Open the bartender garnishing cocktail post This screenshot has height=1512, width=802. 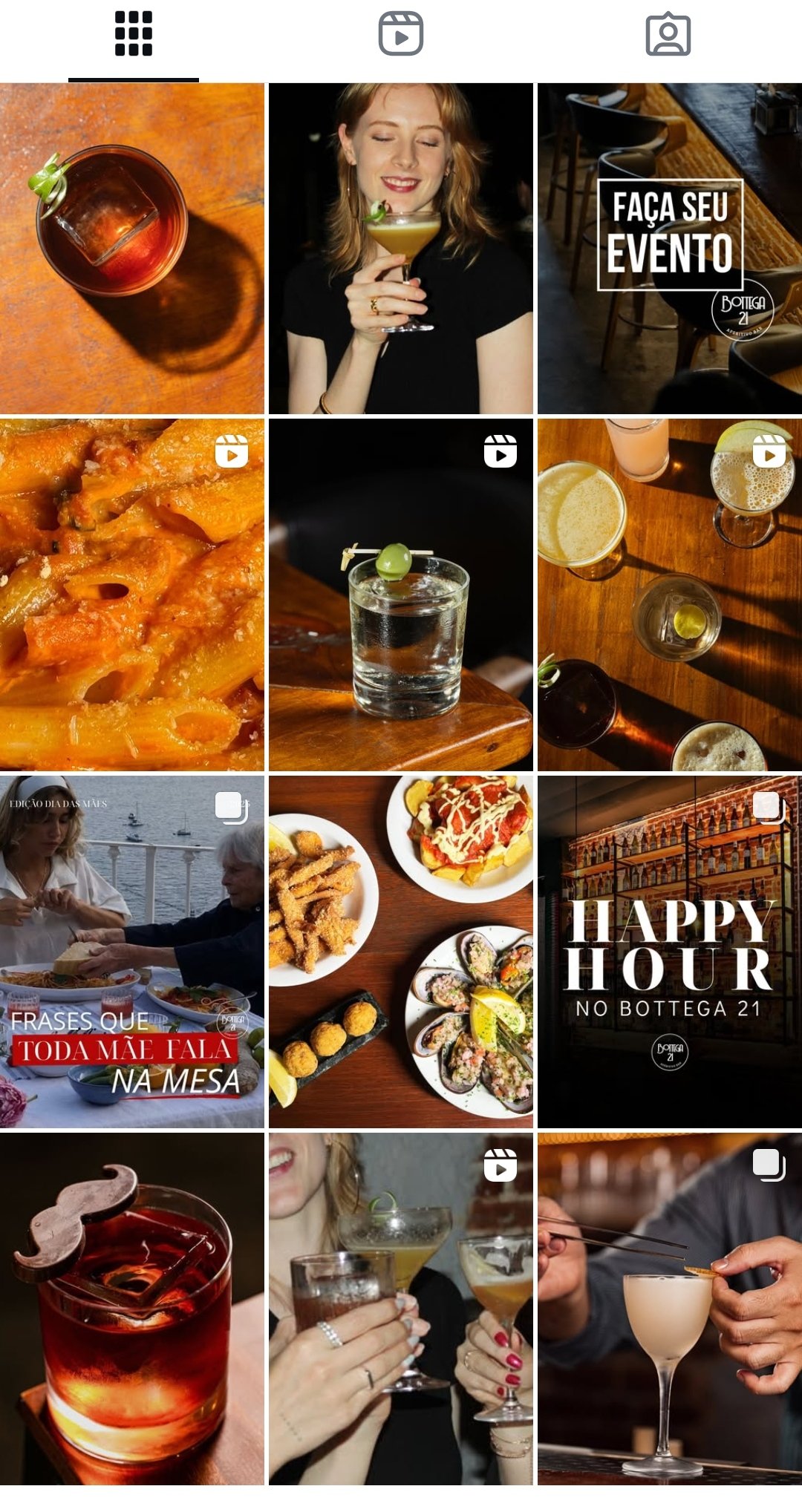669,1308
